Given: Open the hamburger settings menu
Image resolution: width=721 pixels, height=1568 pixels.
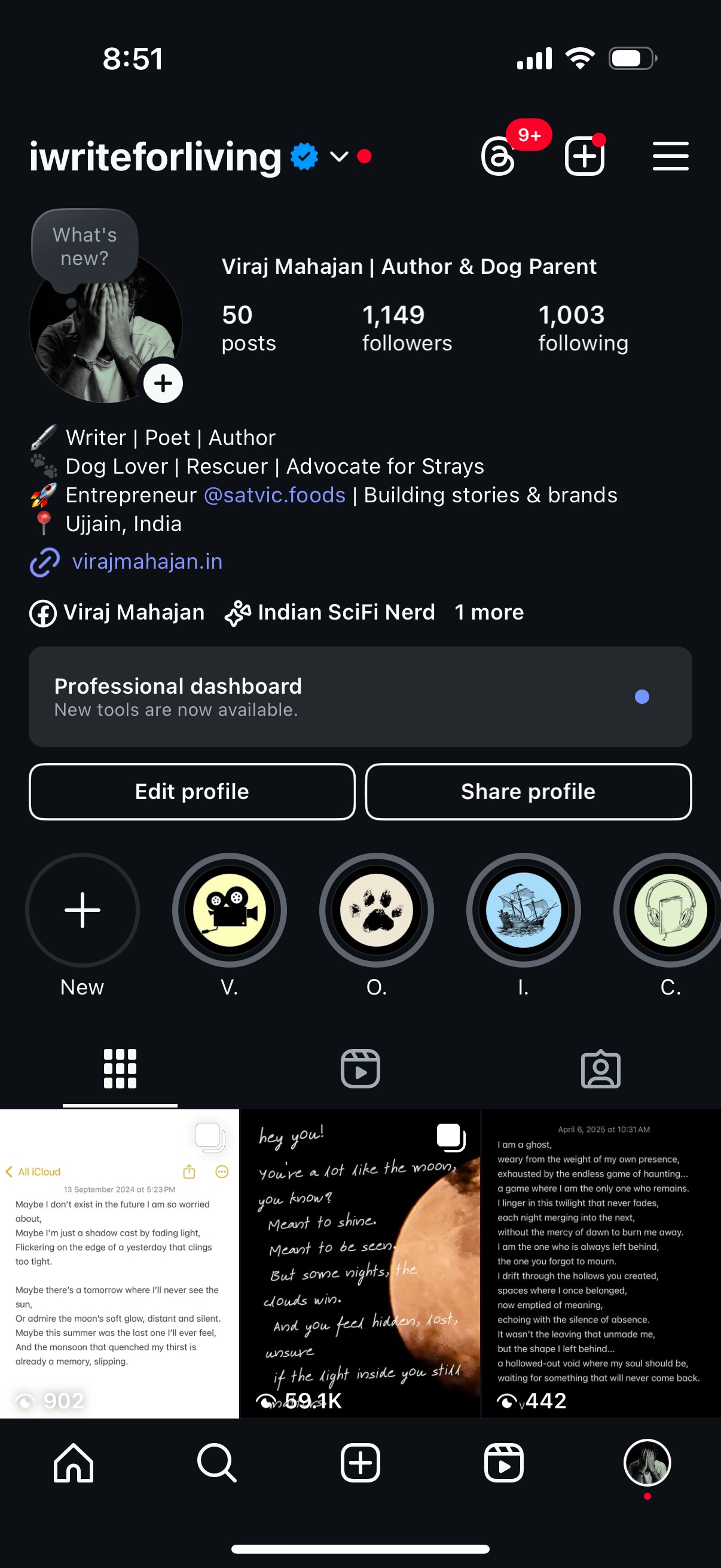Looking at the screenshot, I should [671, 157].
